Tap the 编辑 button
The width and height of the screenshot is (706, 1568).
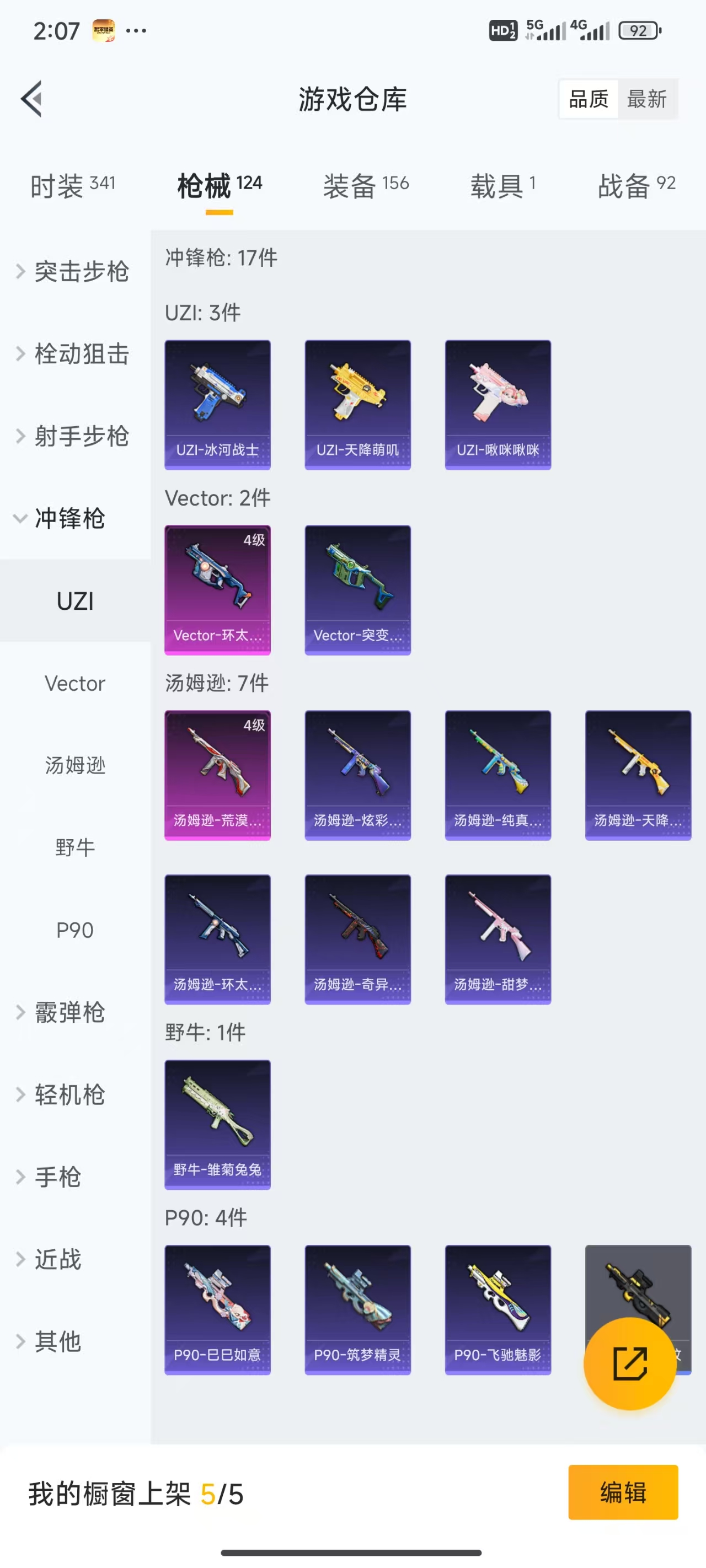623,1492
